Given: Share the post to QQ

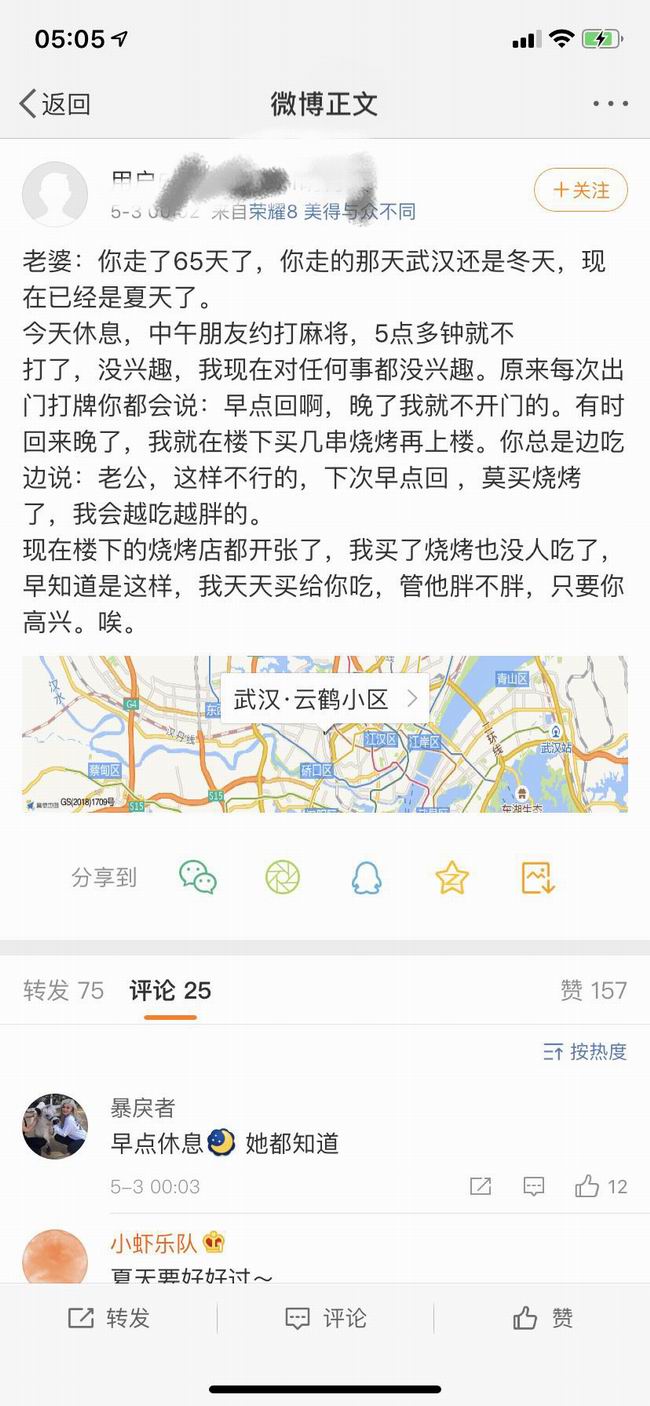Looking at the screenshot, I should pos(367,877).
